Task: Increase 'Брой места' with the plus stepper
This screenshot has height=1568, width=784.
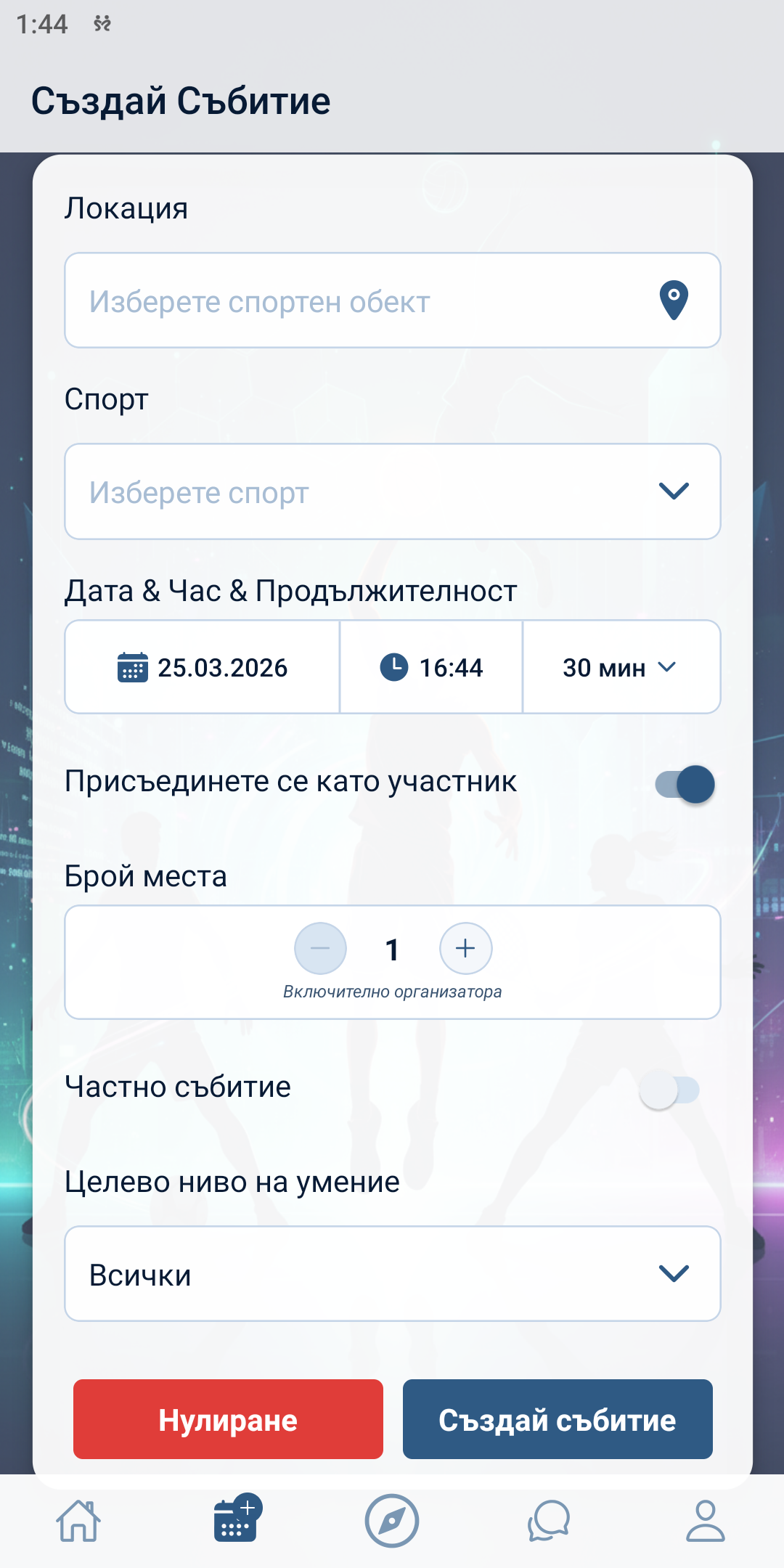Action: coord(464,948)
